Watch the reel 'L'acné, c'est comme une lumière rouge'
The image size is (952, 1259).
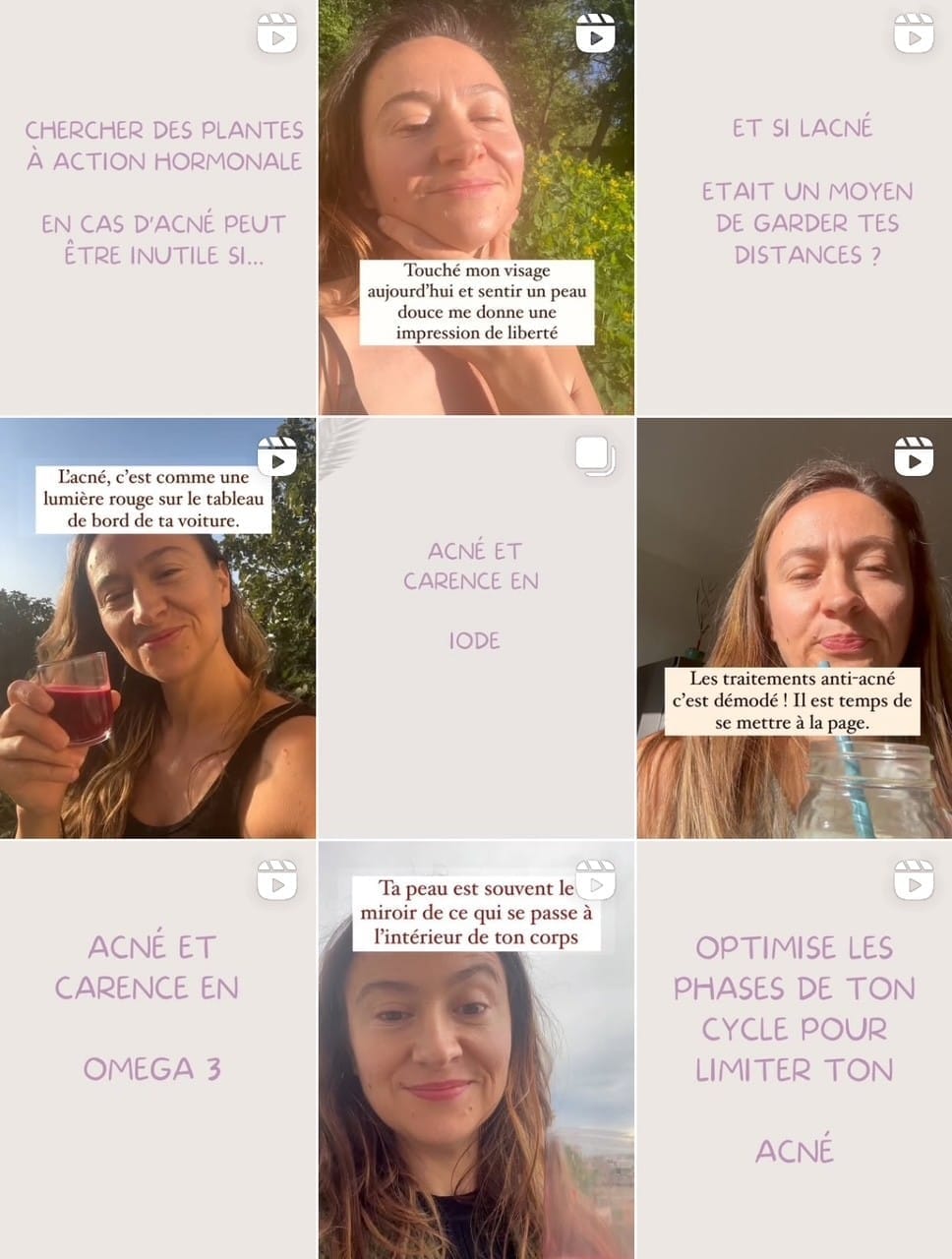(158, 629)
